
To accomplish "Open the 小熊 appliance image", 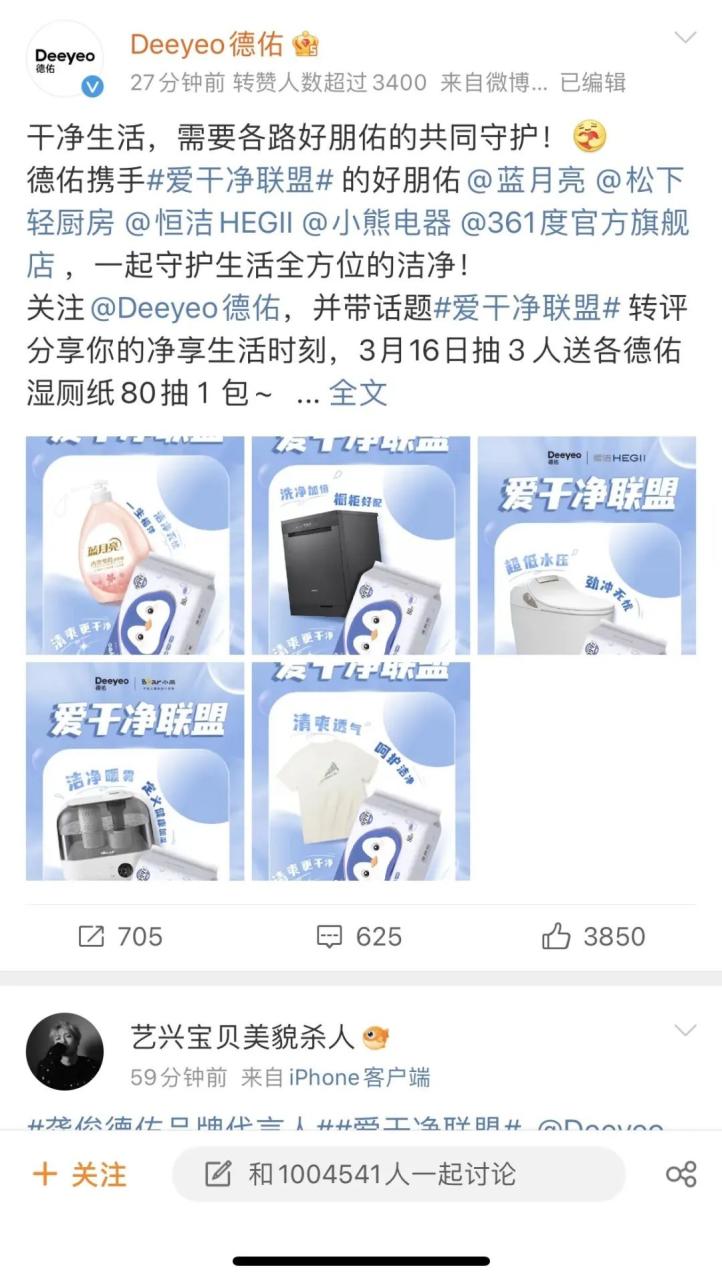I will pyautogui.click(x=135, y=771).
